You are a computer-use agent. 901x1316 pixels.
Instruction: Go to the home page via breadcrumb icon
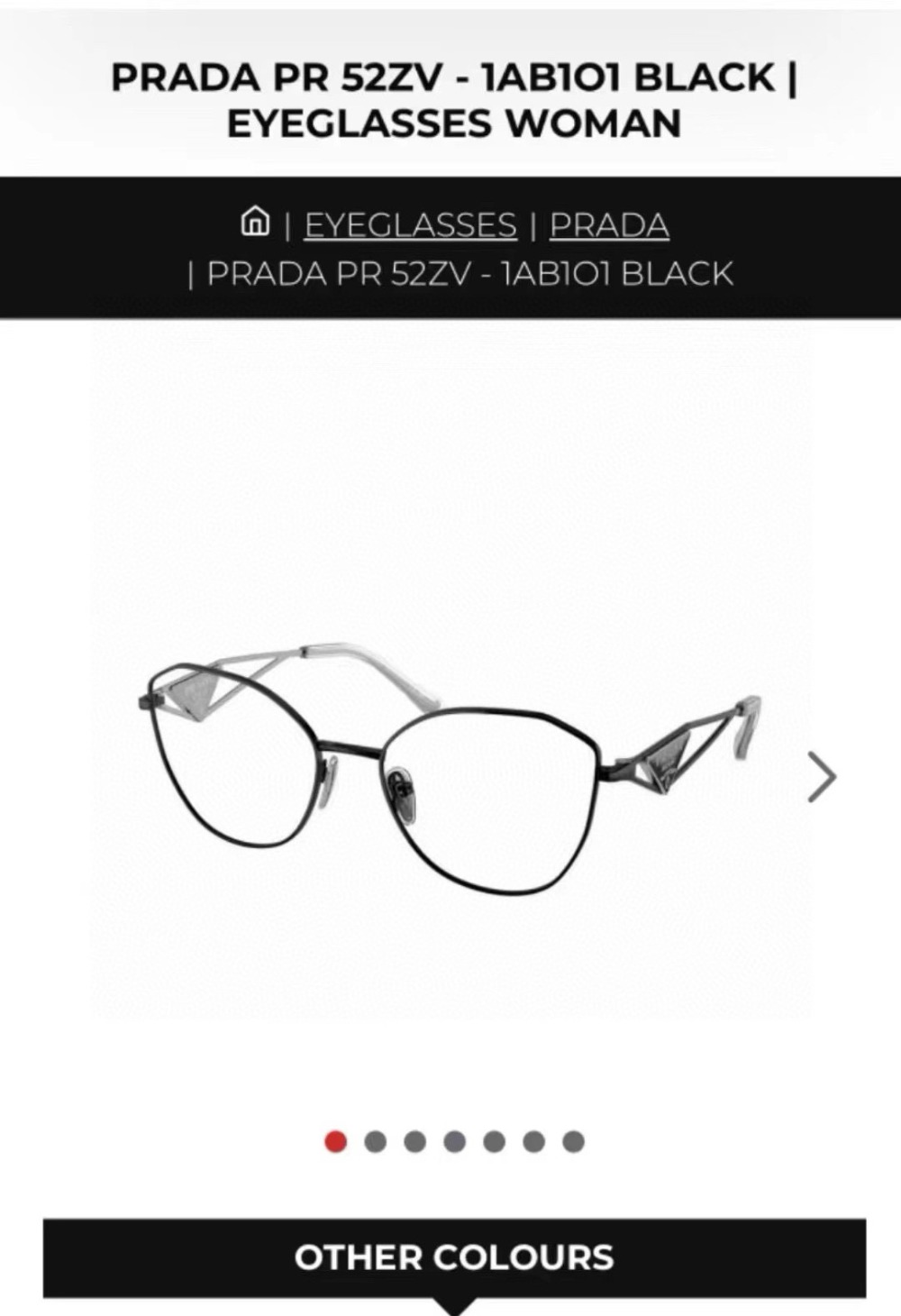click(x=256, y=221)
